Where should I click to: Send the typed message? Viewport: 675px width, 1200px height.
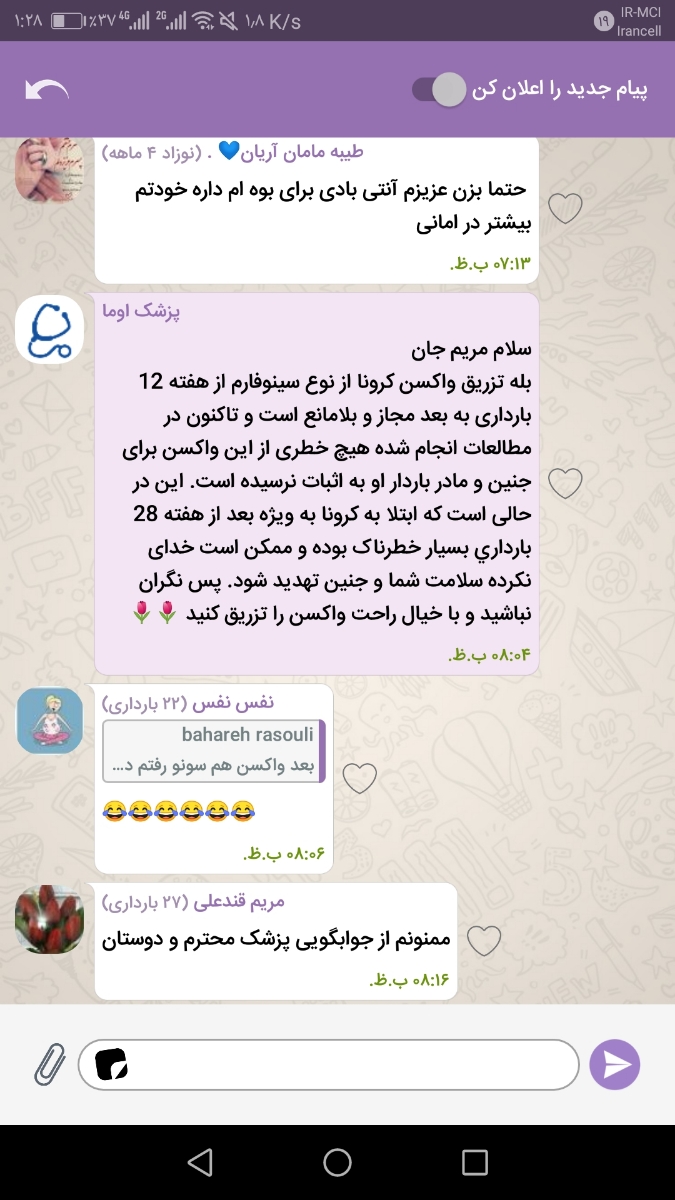[x=614, y=1065]
